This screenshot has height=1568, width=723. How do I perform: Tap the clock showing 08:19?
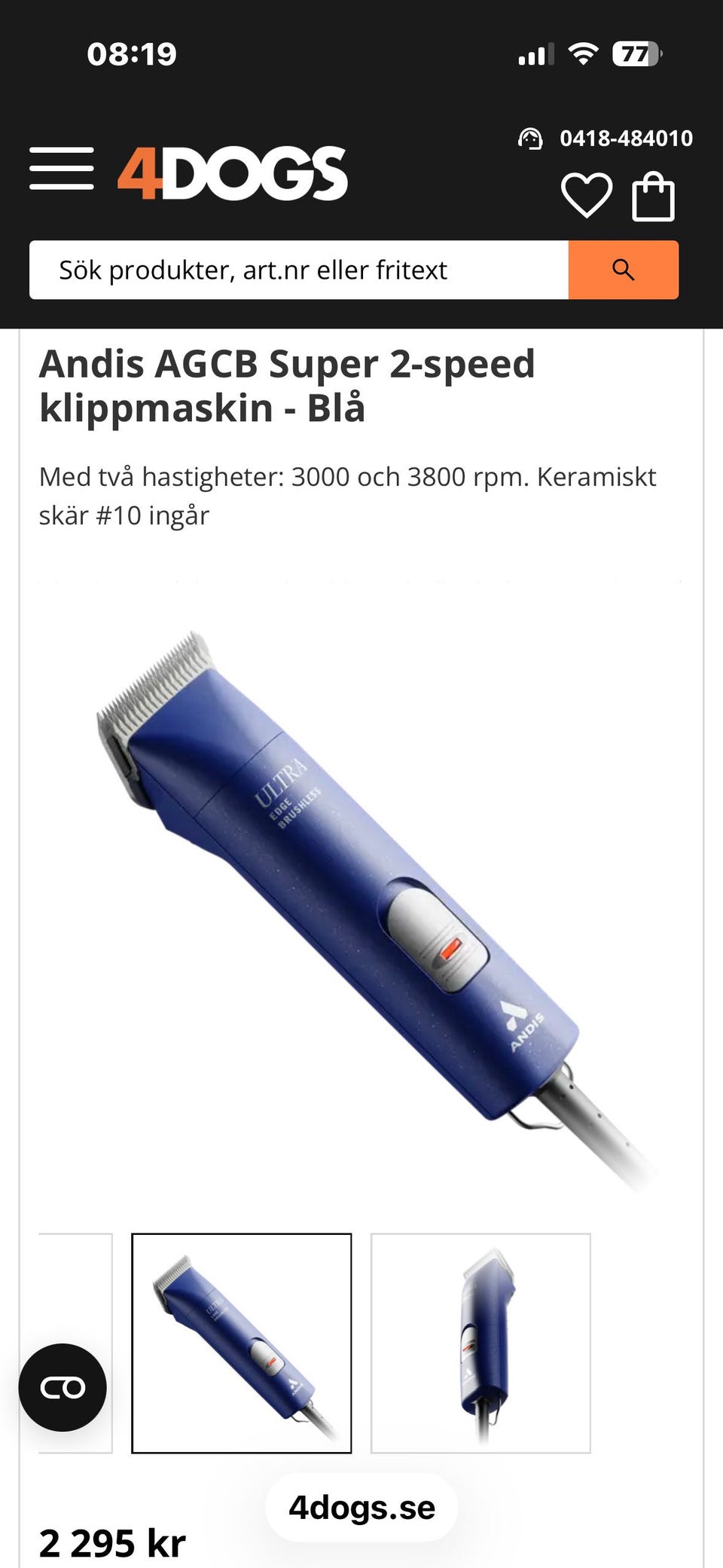[x=133, y=53]
